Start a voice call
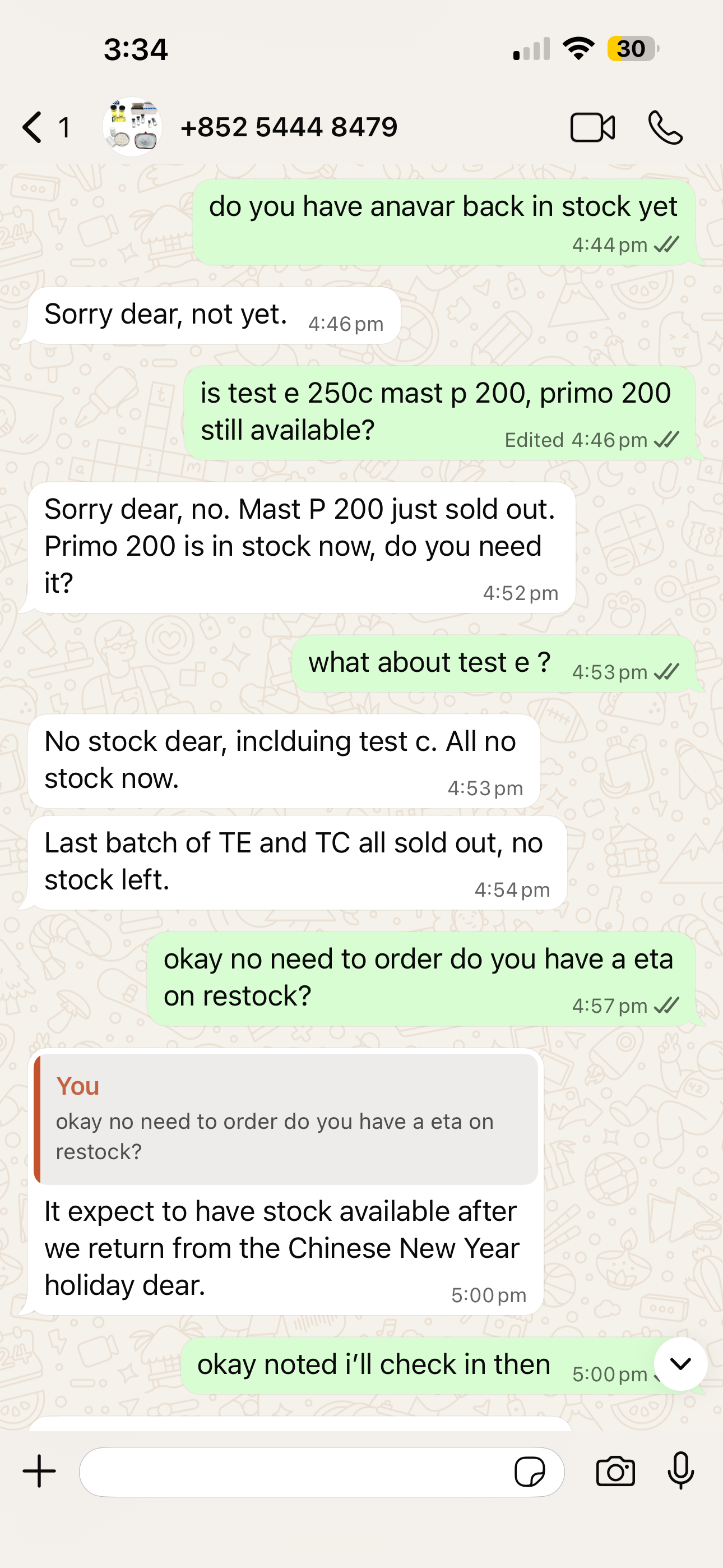Screen dimensions: 723x1568 click(x=665, y=127)
